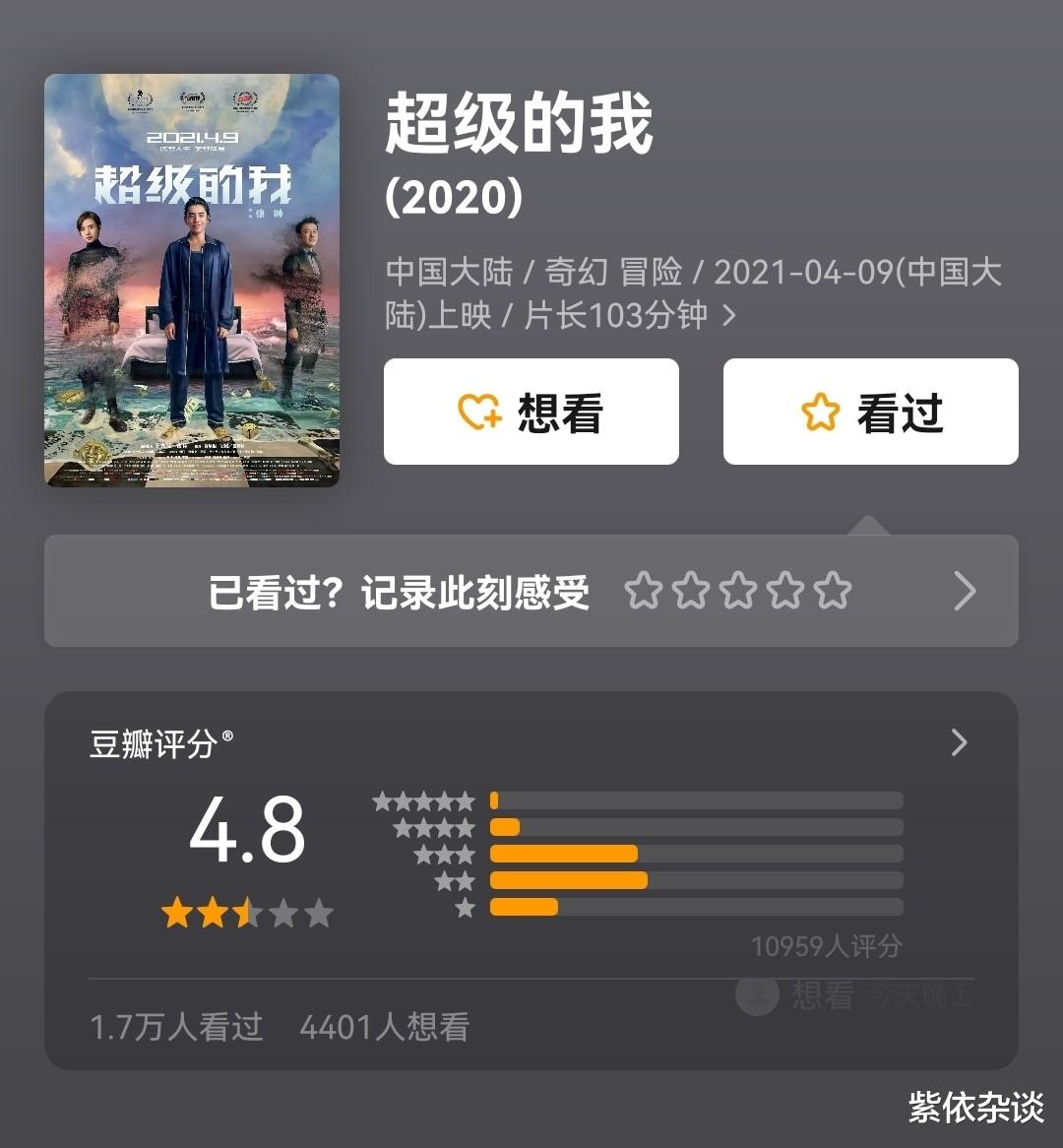Open the 4401人想看 list

click(x=386, y=1028)
